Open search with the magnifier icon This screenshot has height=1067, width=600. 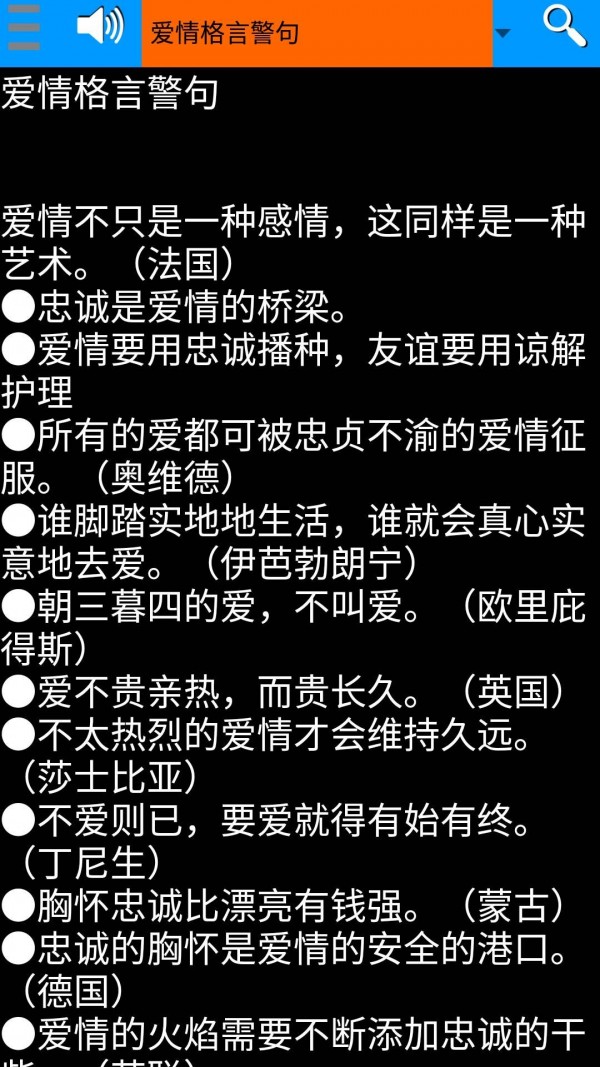(x=564, y=27)
